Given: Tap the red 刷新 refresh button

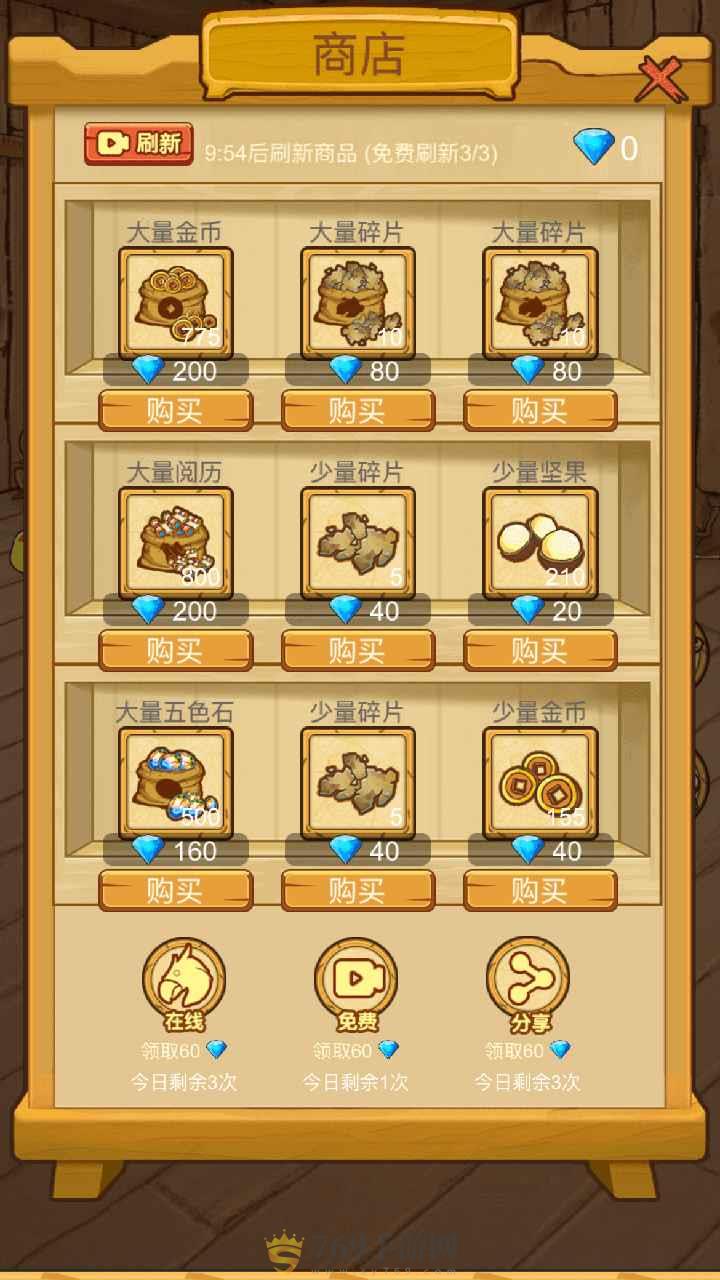Looking at the screenshot, I should 139,144.
